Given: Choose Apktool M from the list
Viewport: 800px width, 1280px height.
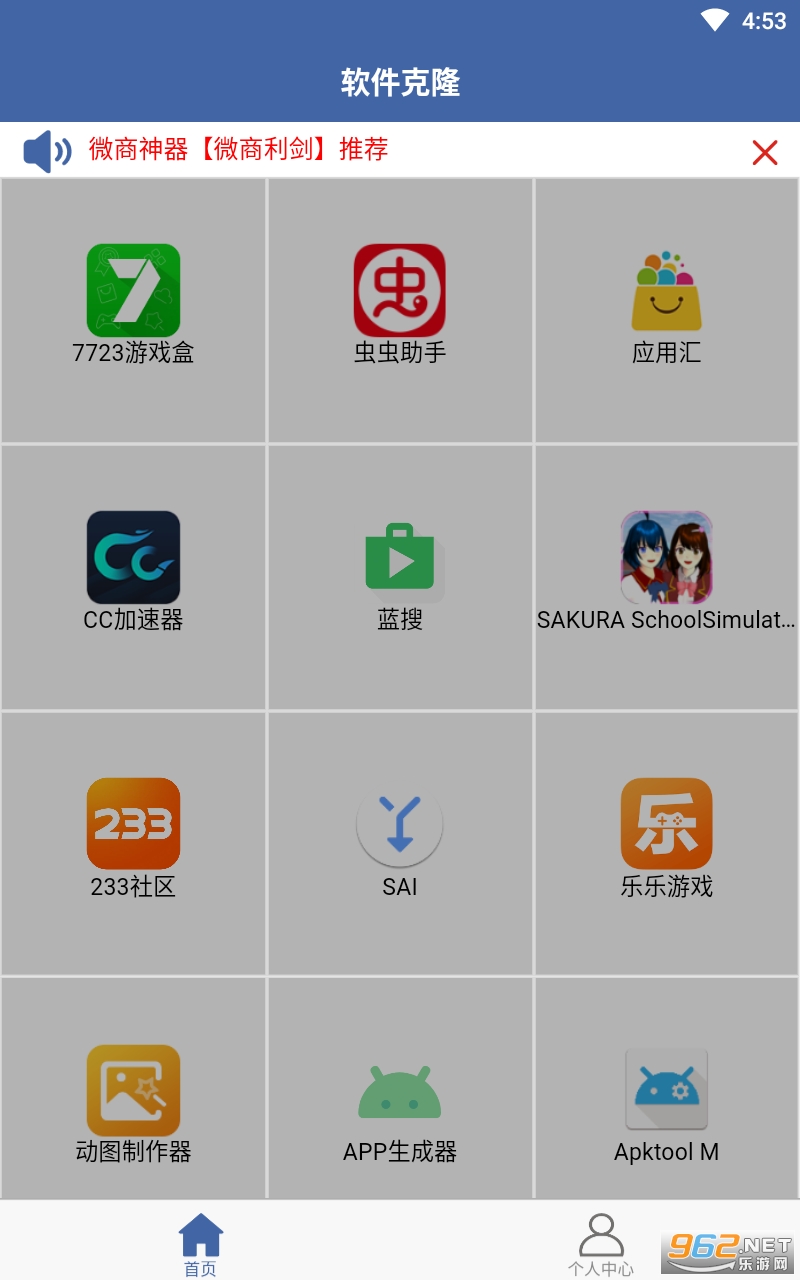Looking at the screenshot, I should [666, 1105].
